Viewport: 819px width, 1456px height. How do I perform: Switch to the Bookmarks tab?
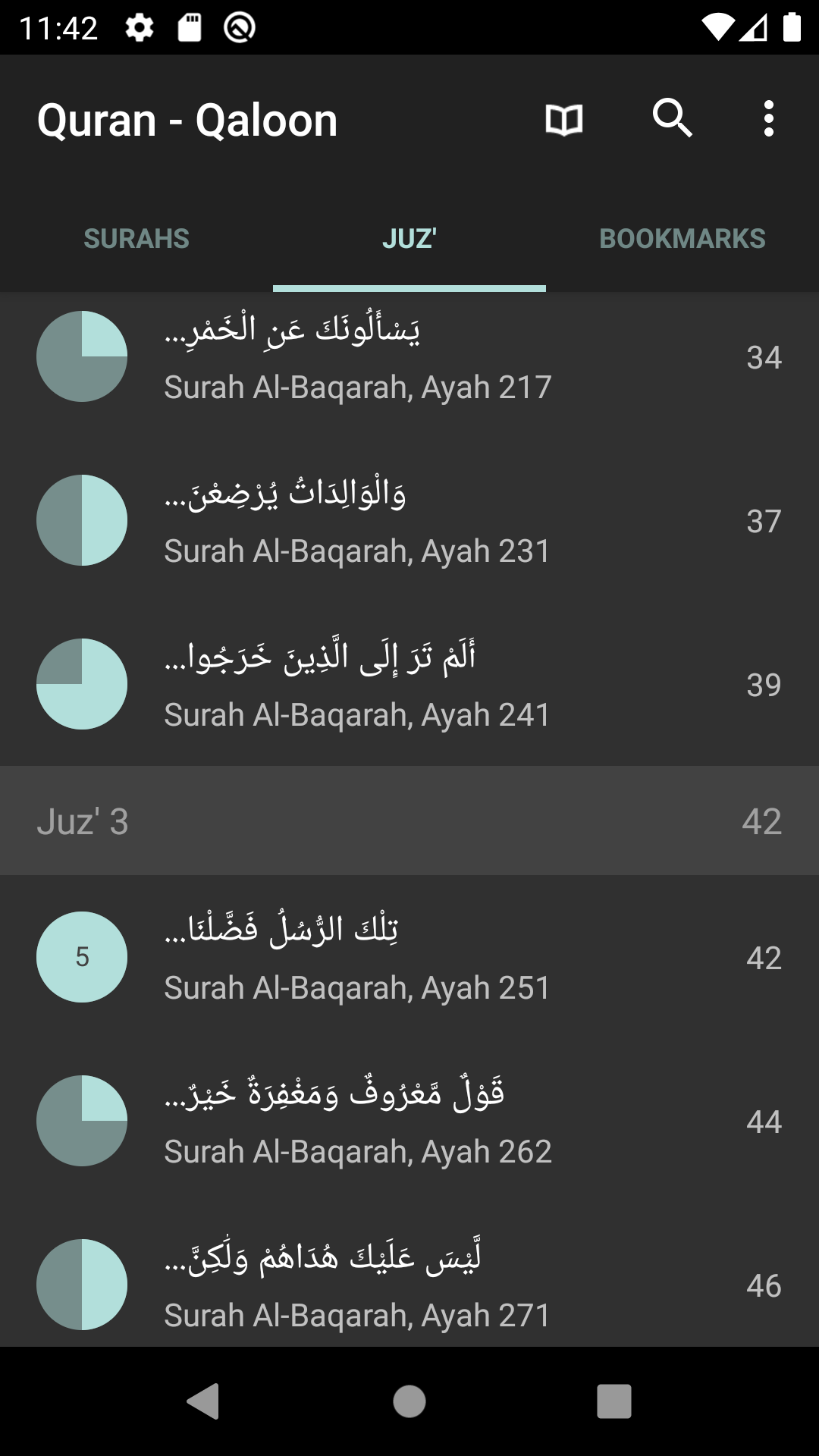point(682,239)
